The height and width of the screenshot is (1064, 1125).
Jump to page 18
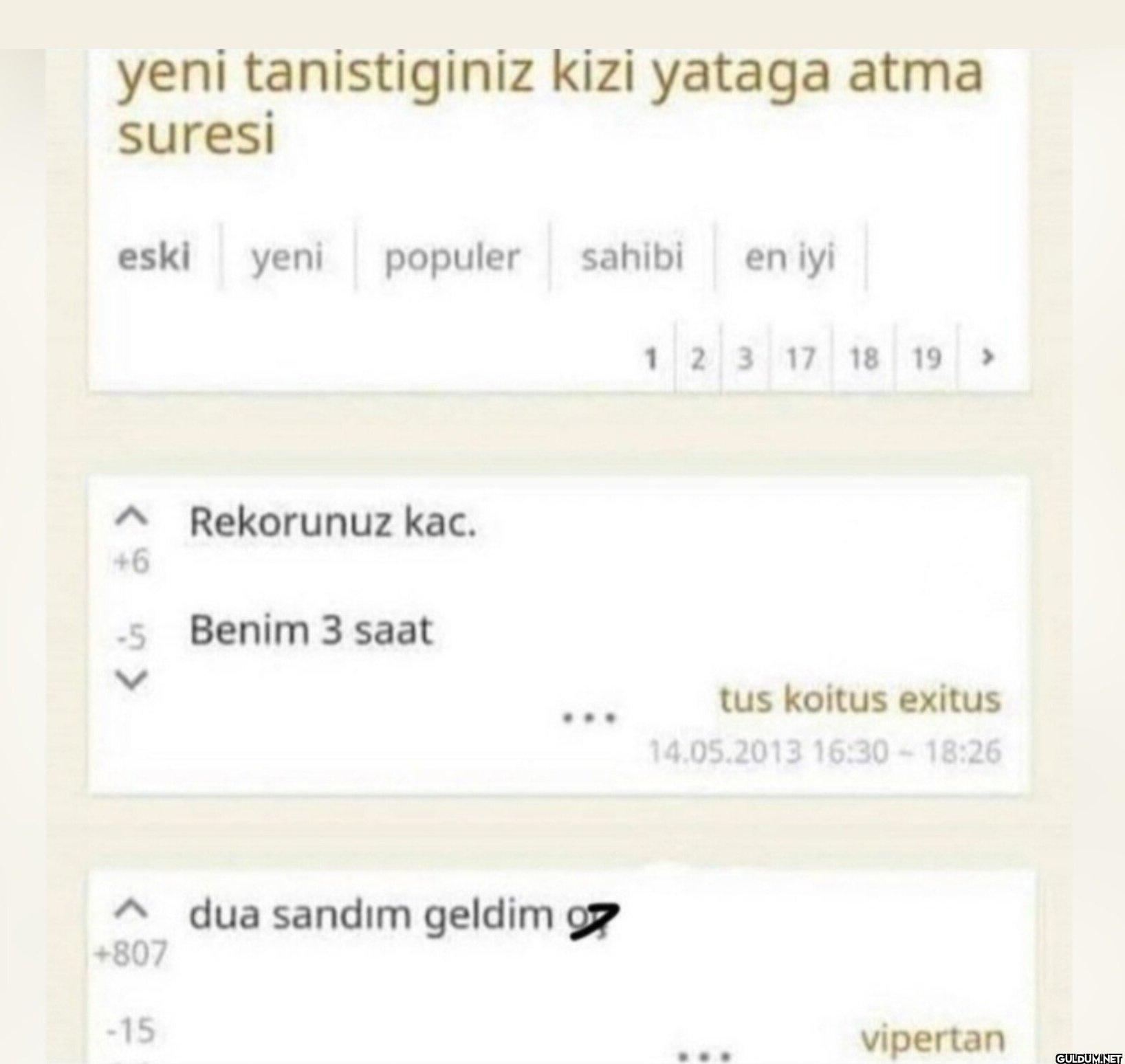click(x=864, y=358)
